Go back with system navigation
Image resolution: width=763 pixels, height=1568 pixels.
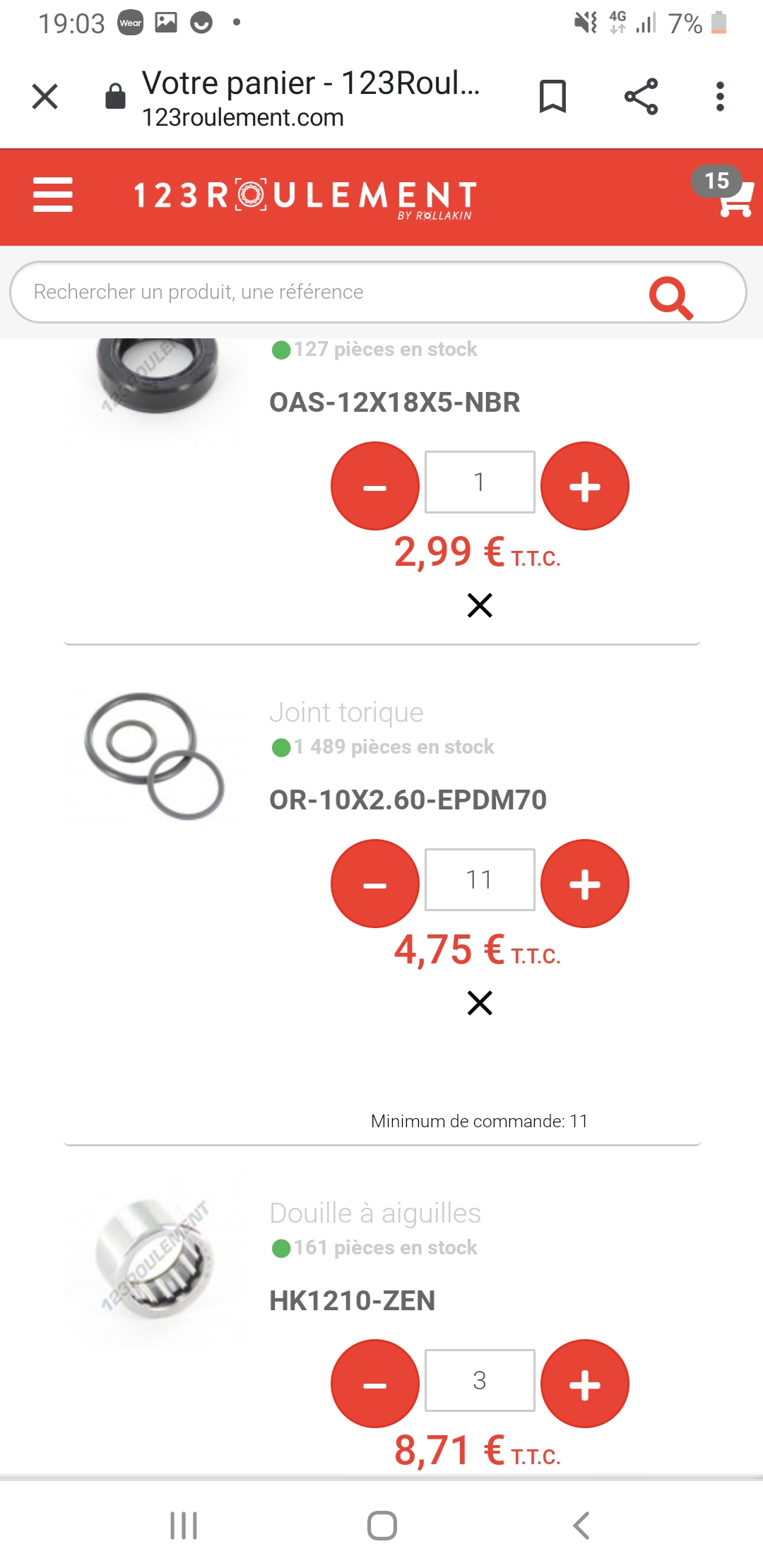[x=581, y=1526]
